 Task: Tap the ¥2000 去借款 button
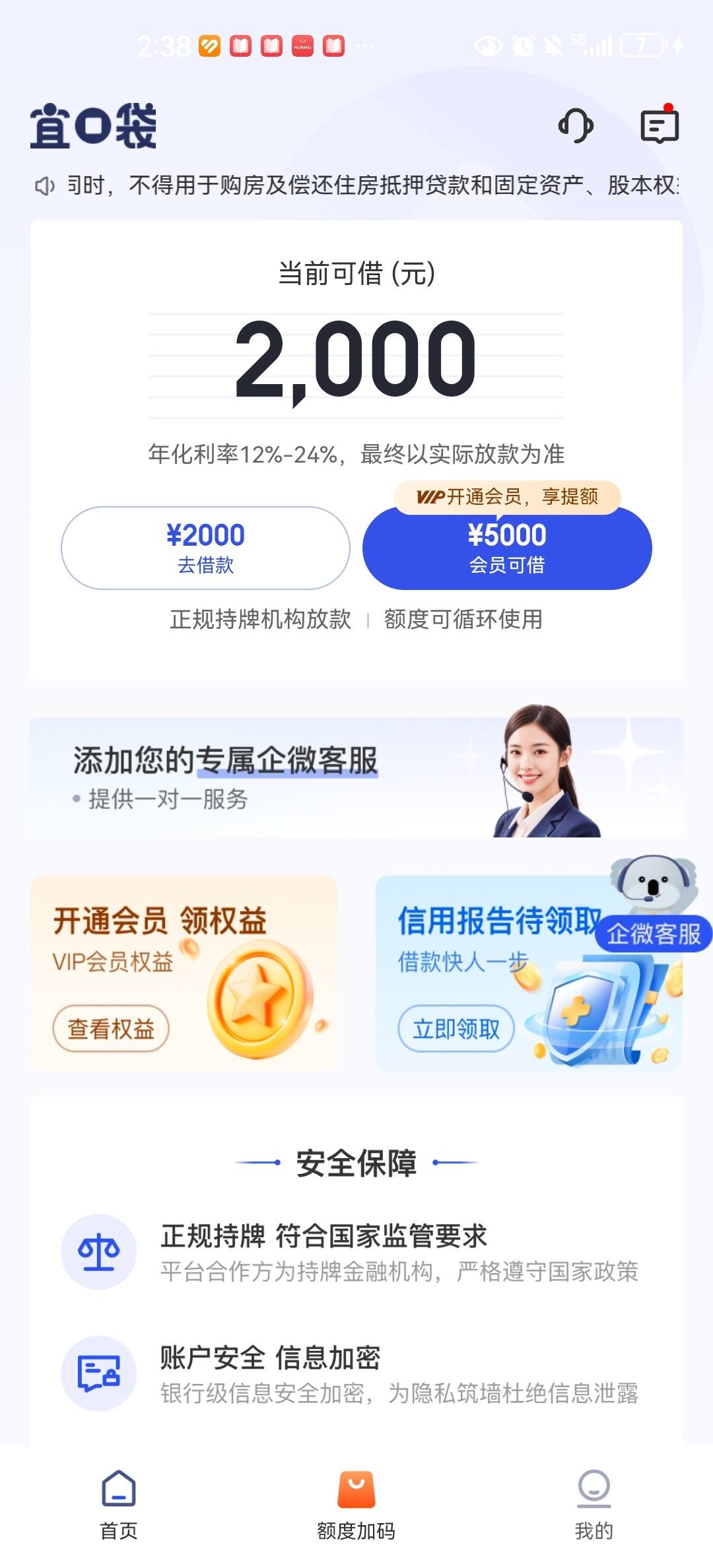205,548
